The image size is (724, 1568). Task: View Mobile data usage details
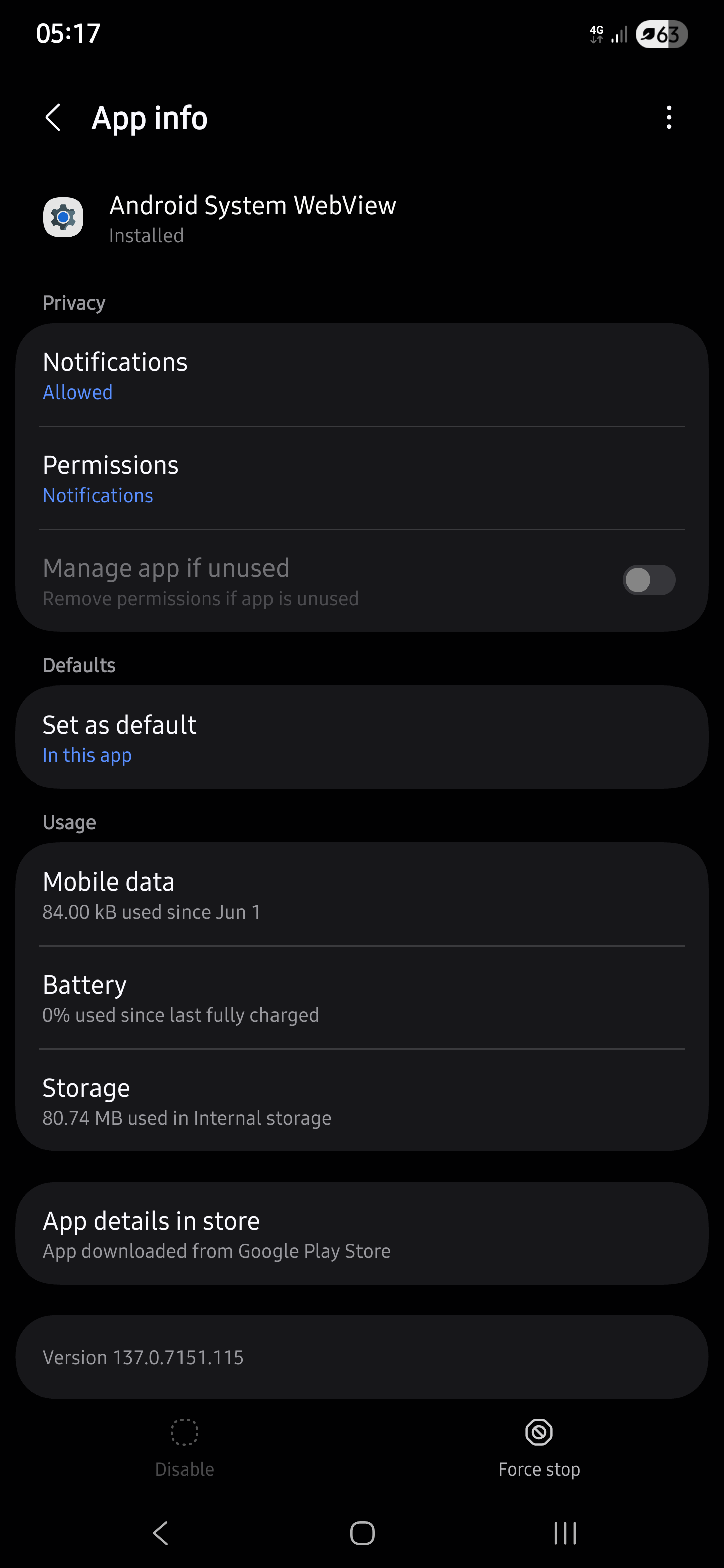361,895
